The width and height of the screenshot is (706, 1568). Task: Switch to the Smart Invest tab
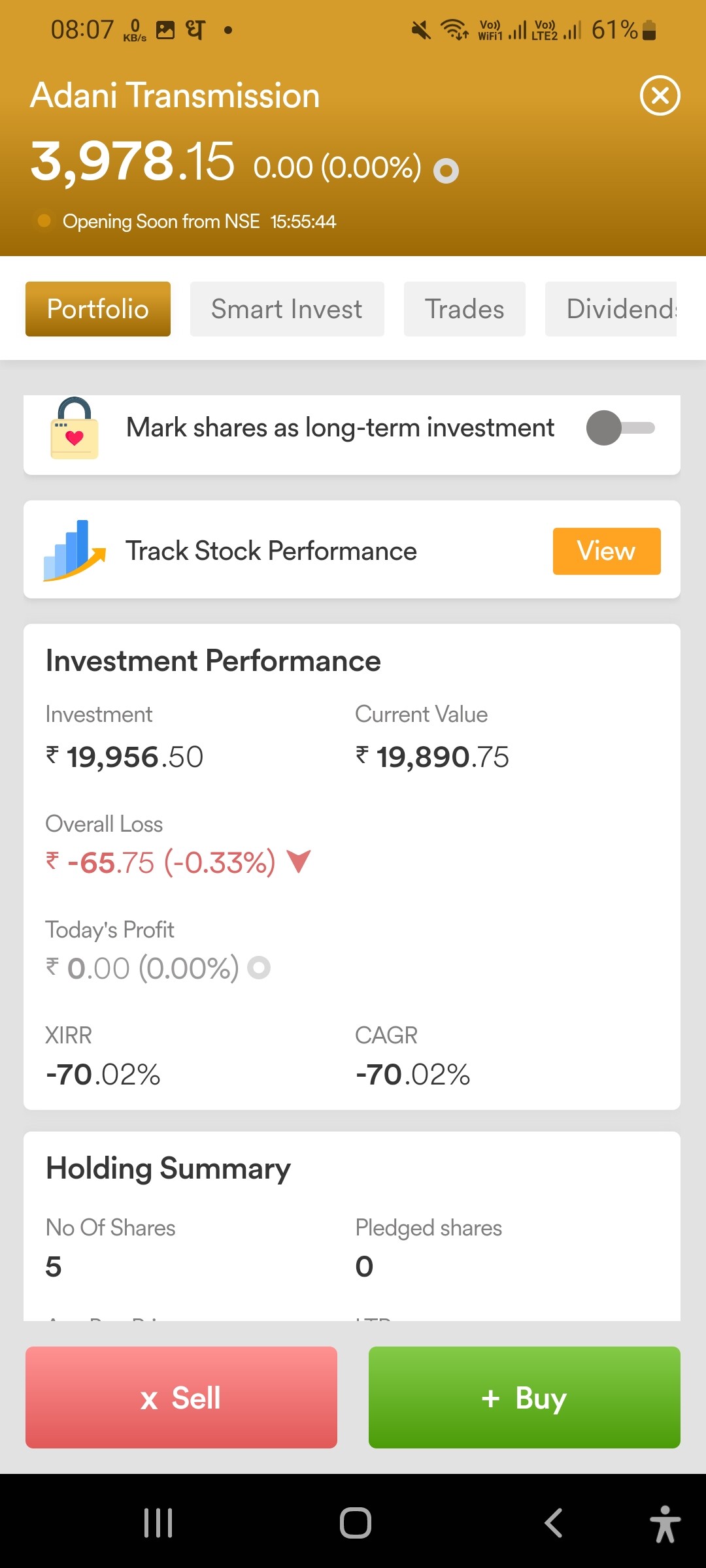[x=287, y=309]
